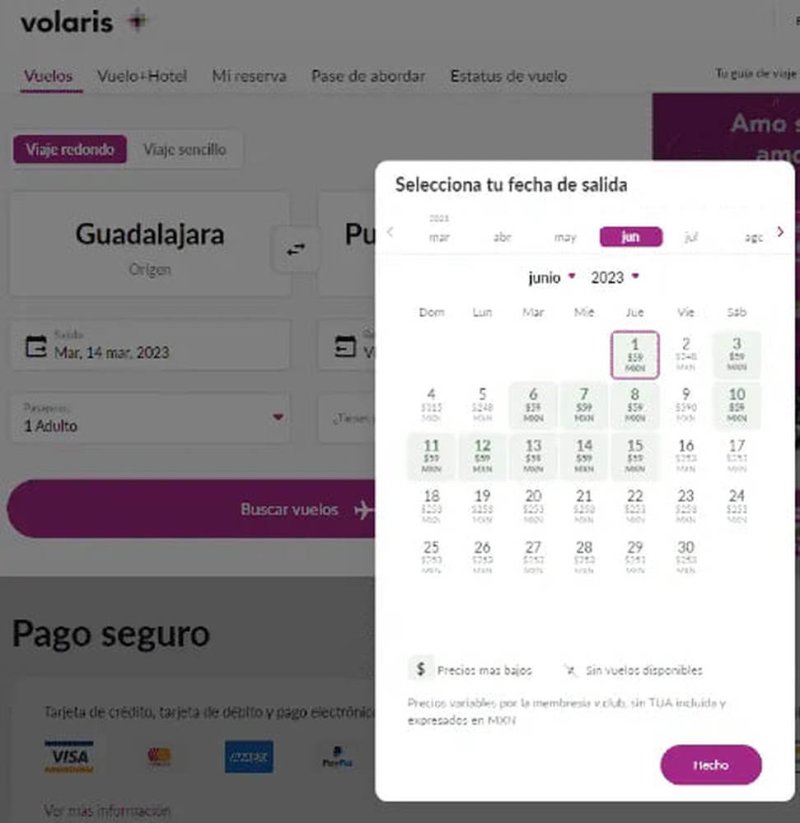Select Viaje redondo trip type

(x=70, y=150)
